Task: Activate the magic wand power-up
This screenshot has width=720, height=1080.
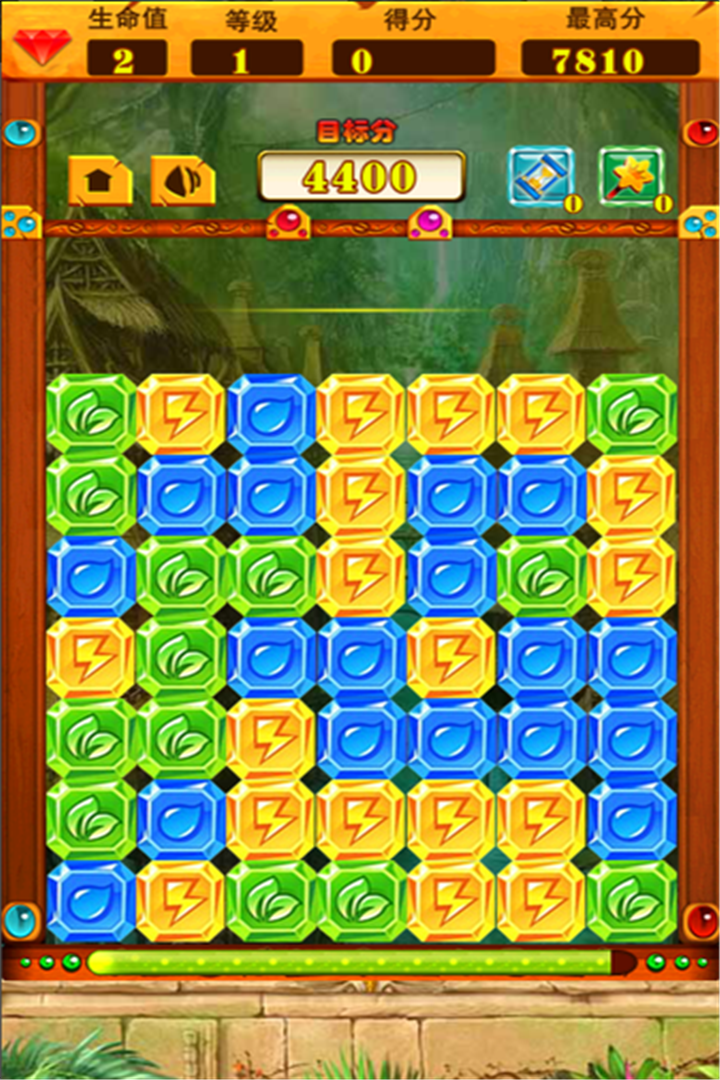Action: tap(631, 177)
